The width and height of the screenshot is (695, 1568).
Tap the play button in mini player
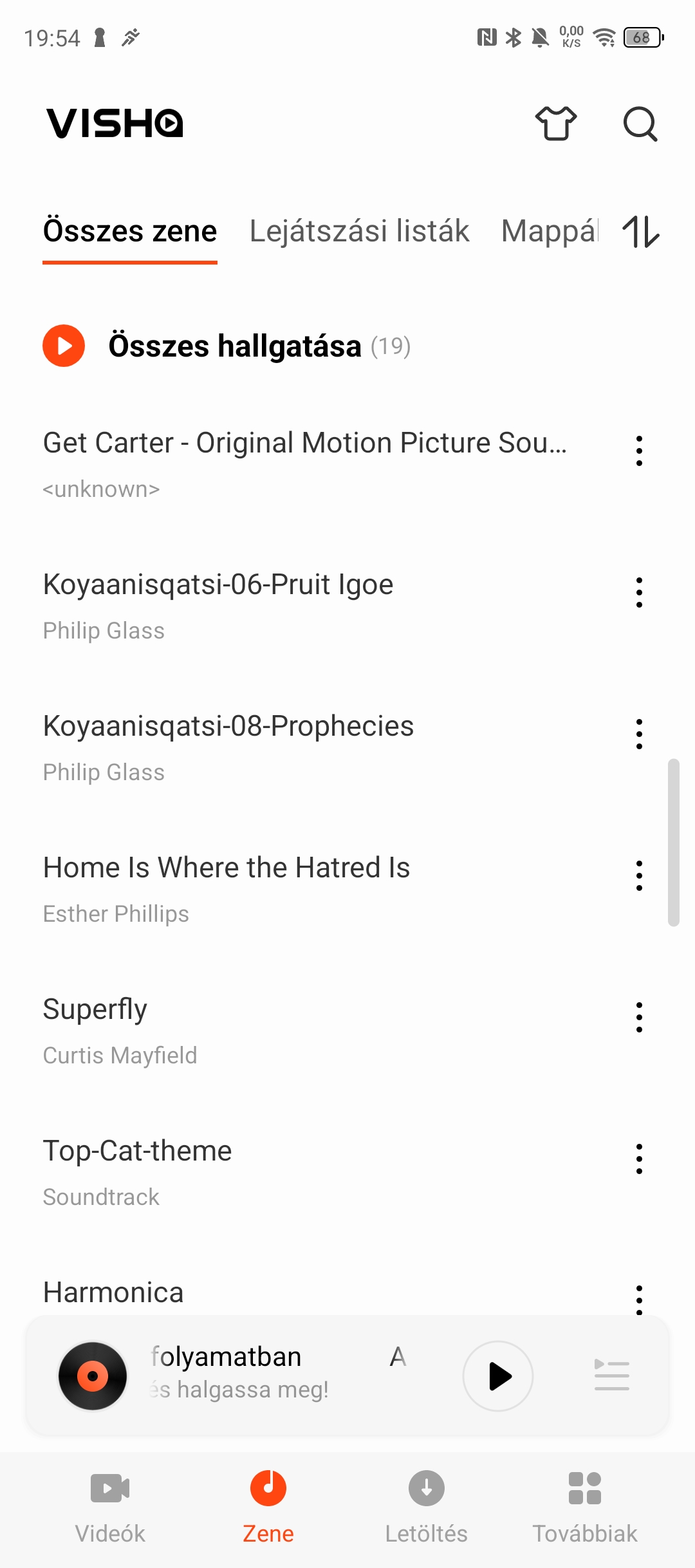pos(498,1376)
